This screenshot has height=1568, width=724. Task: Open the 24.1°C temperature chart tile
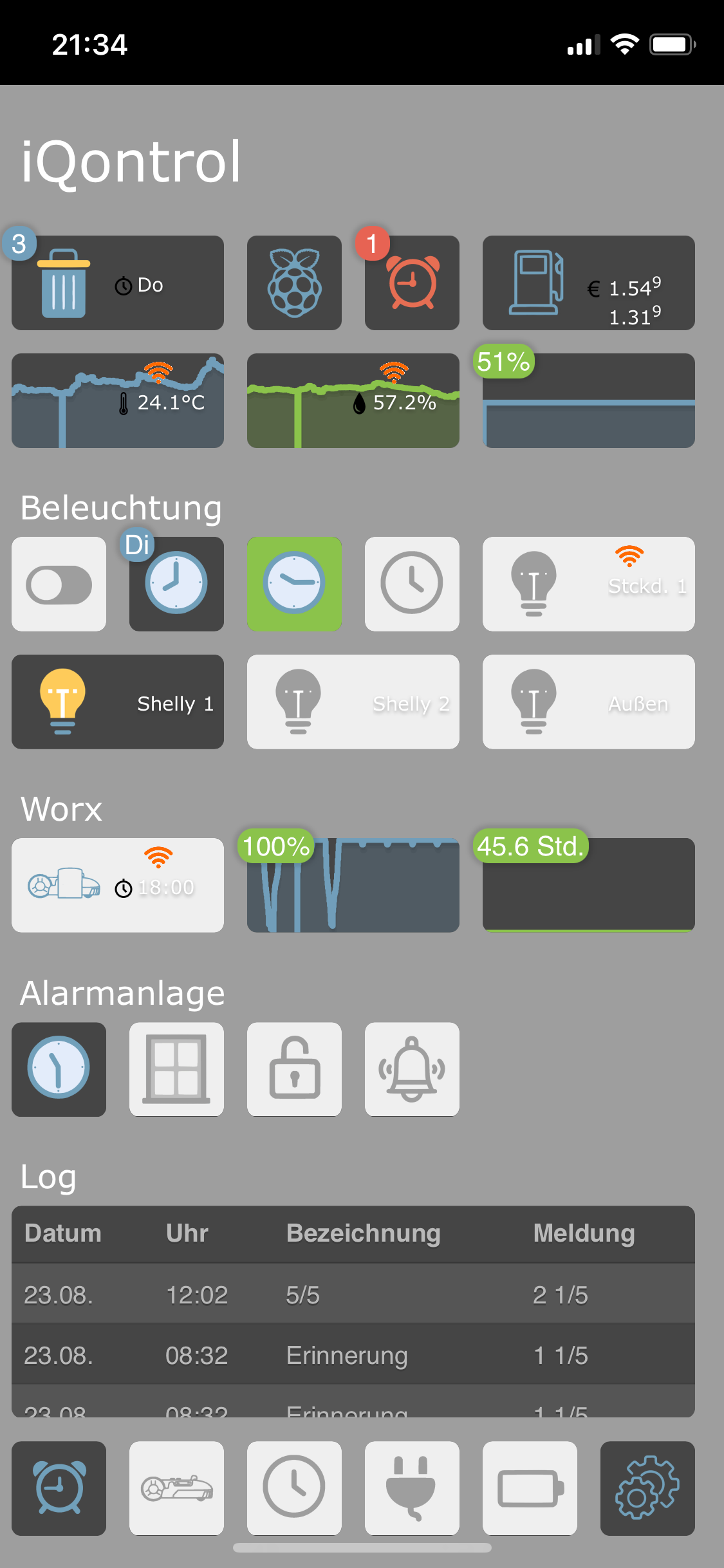[x=118, y=400]
